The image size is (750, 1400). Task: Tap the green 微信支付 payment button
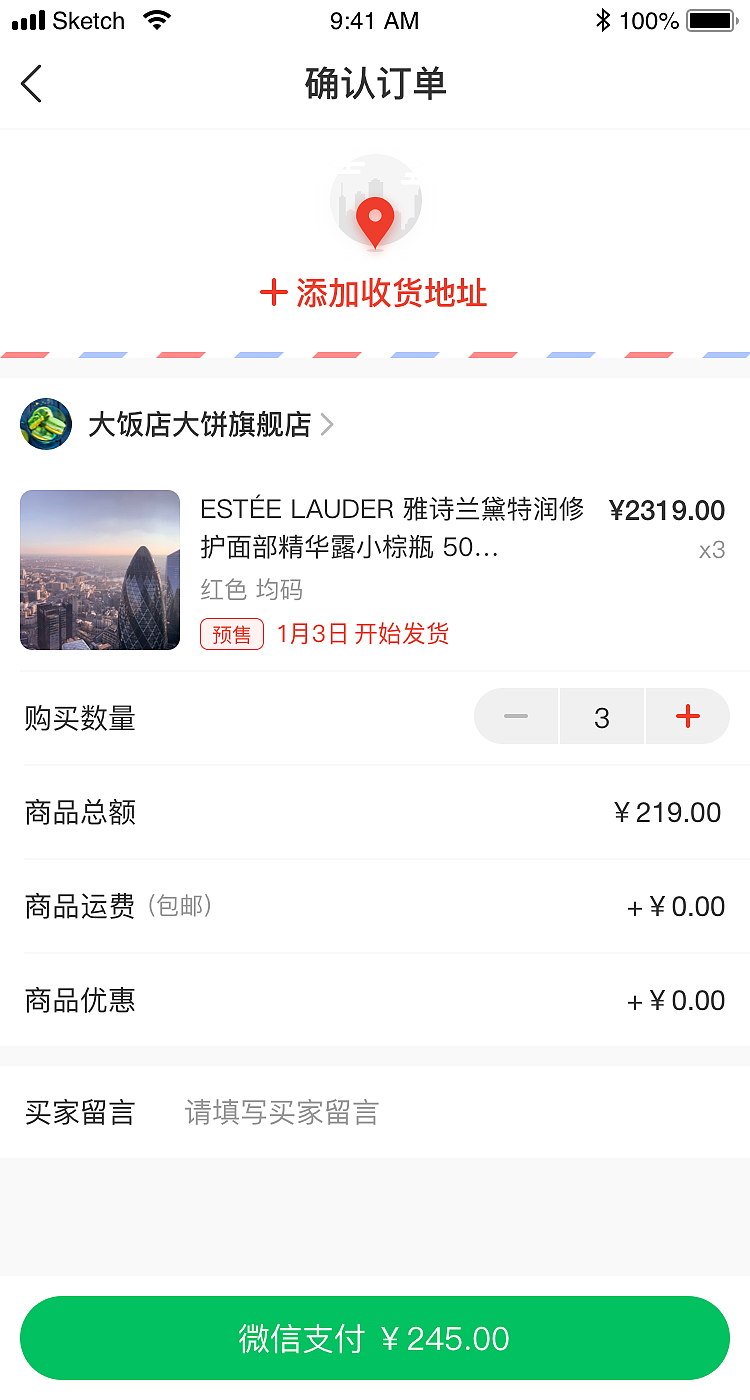(x=375, y=1337)
